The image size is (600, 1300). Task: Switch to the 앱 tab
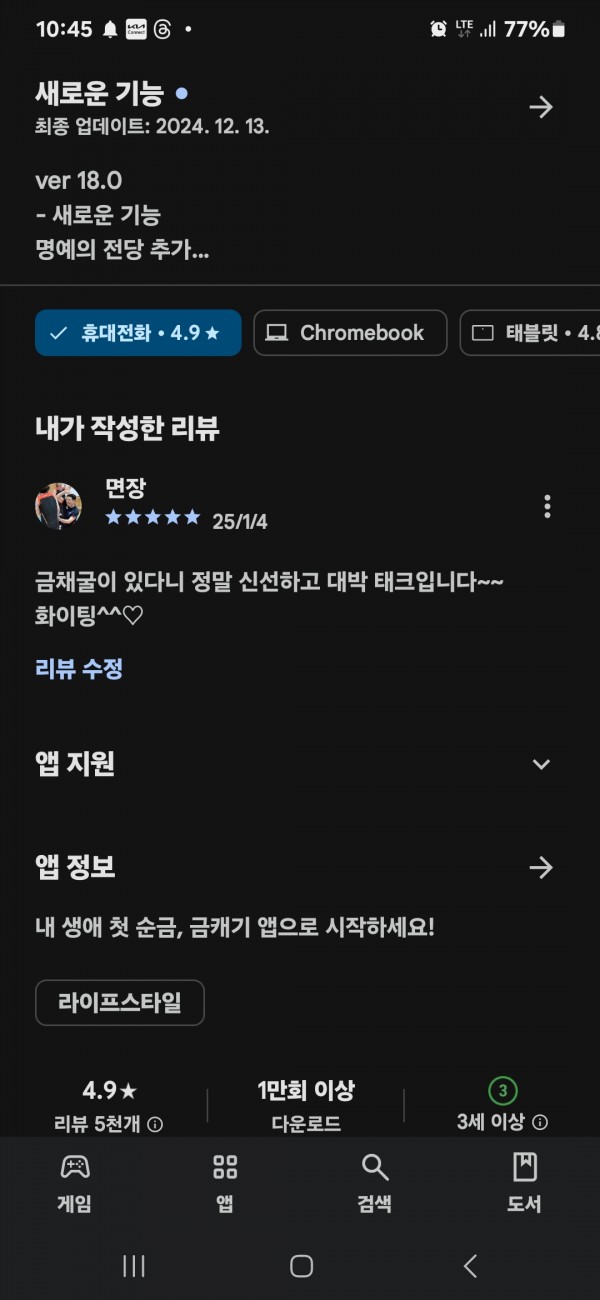coord(225,1182)
